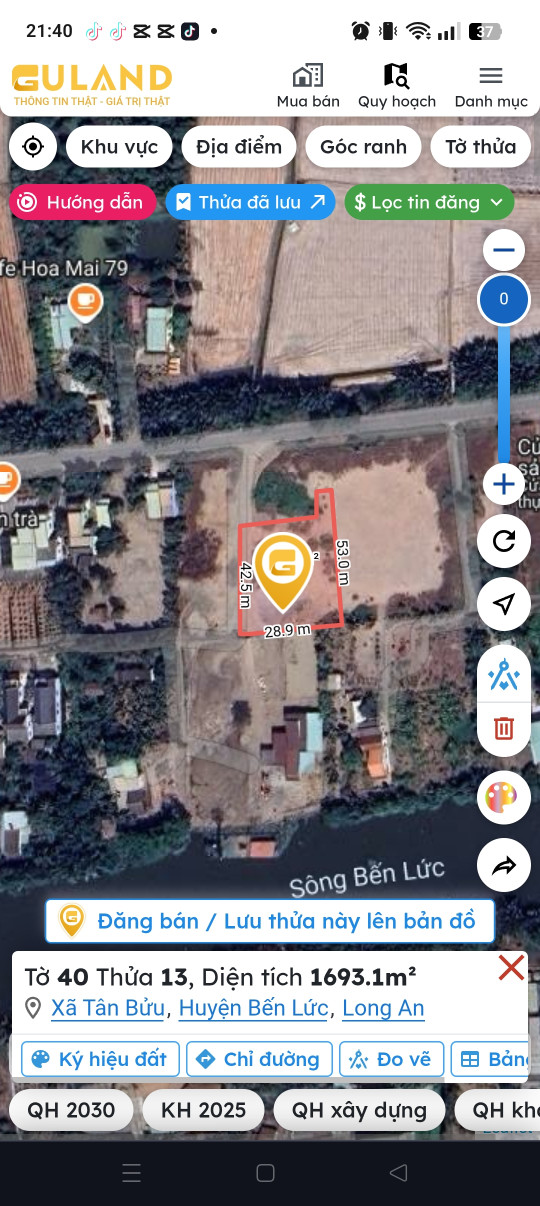Image resolution: width=540 pixels, height=1206 pixels.
Task: Open Tờ thửa search
Action: click(x=481, y=147)
